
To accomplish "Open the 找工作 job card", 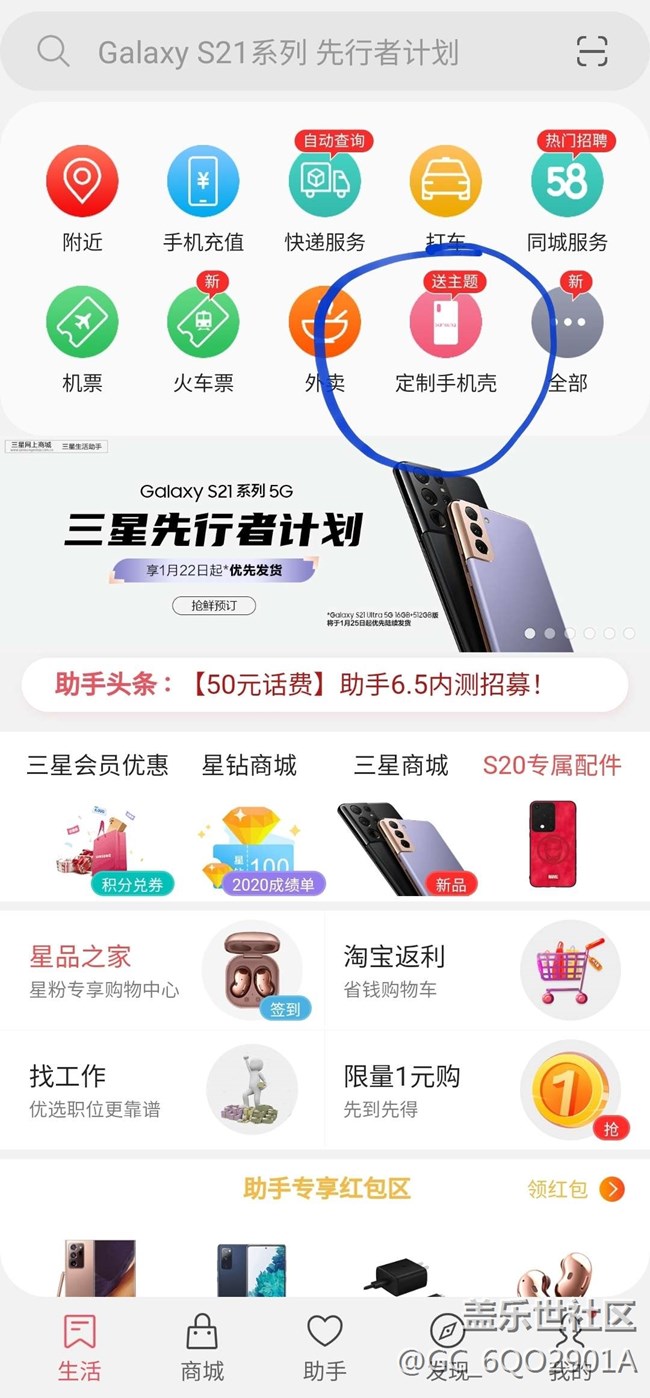I will click(x=162, y=1090).
